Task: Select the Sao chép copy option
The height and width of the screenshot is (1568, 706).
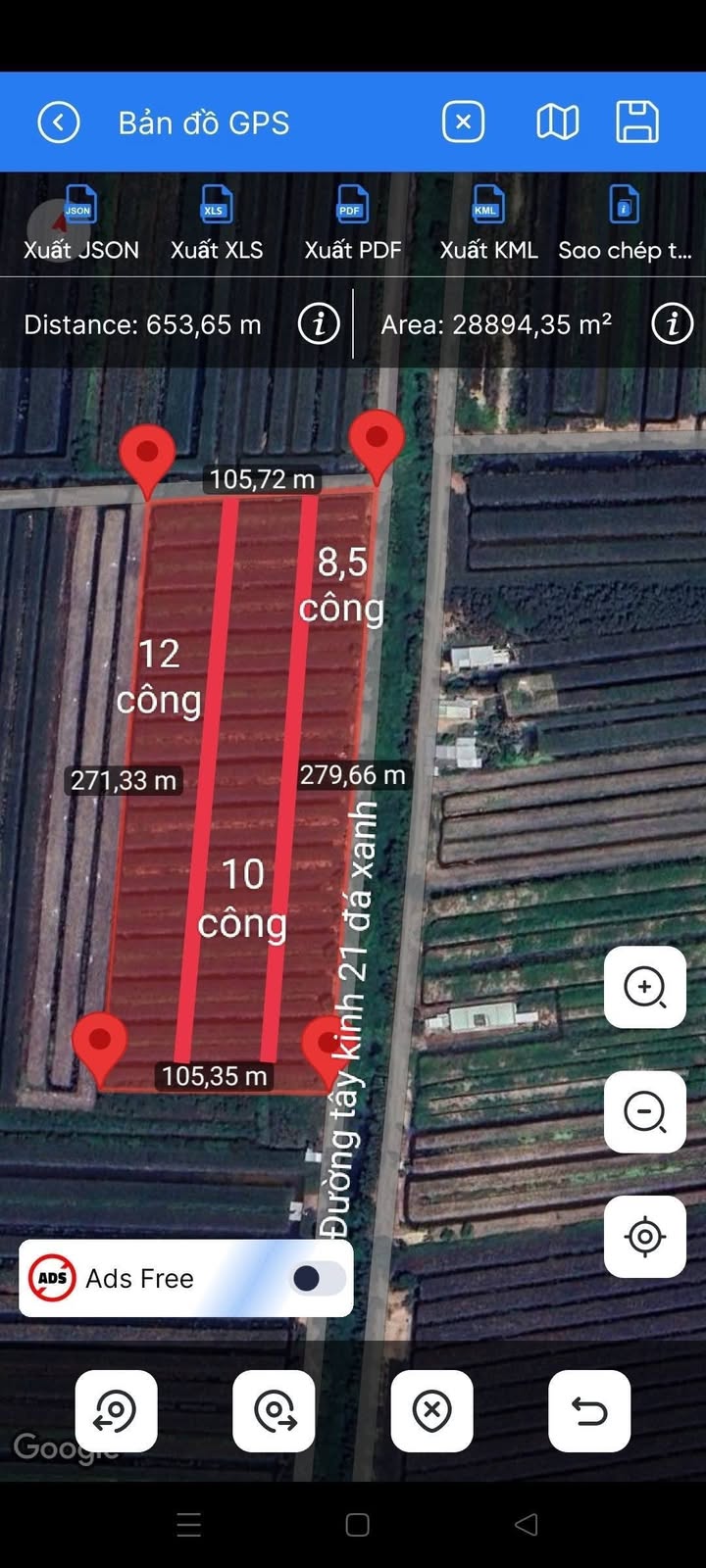Action: (x=625, y=223)
